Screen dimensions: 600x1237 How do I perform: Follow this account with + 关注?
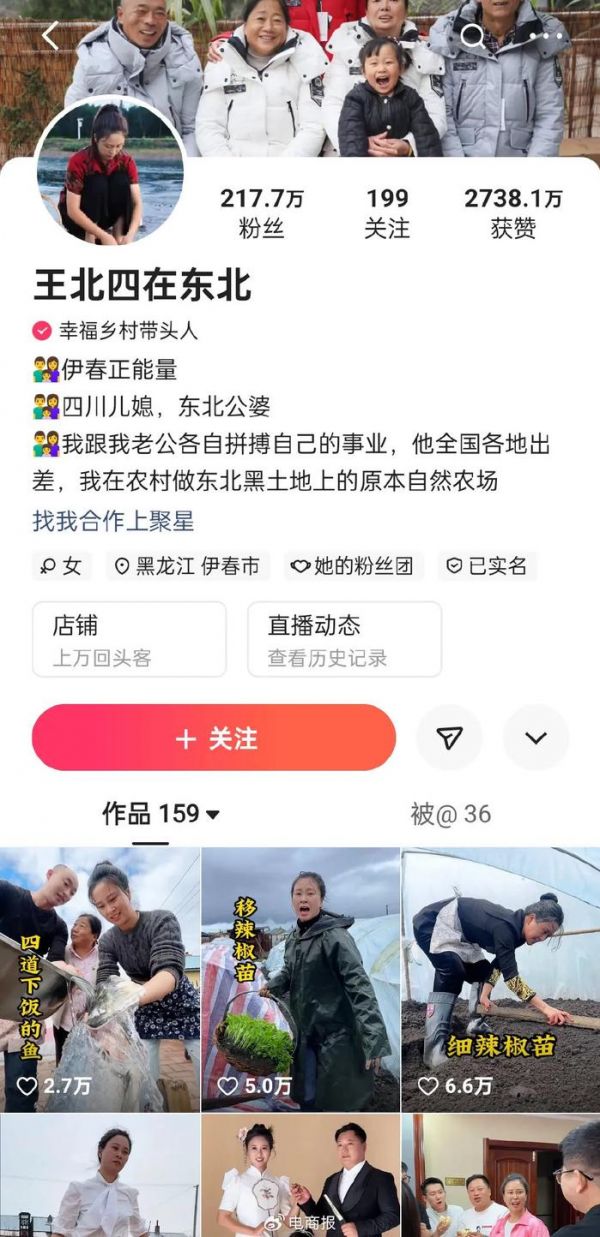click(x=214, y=738)
